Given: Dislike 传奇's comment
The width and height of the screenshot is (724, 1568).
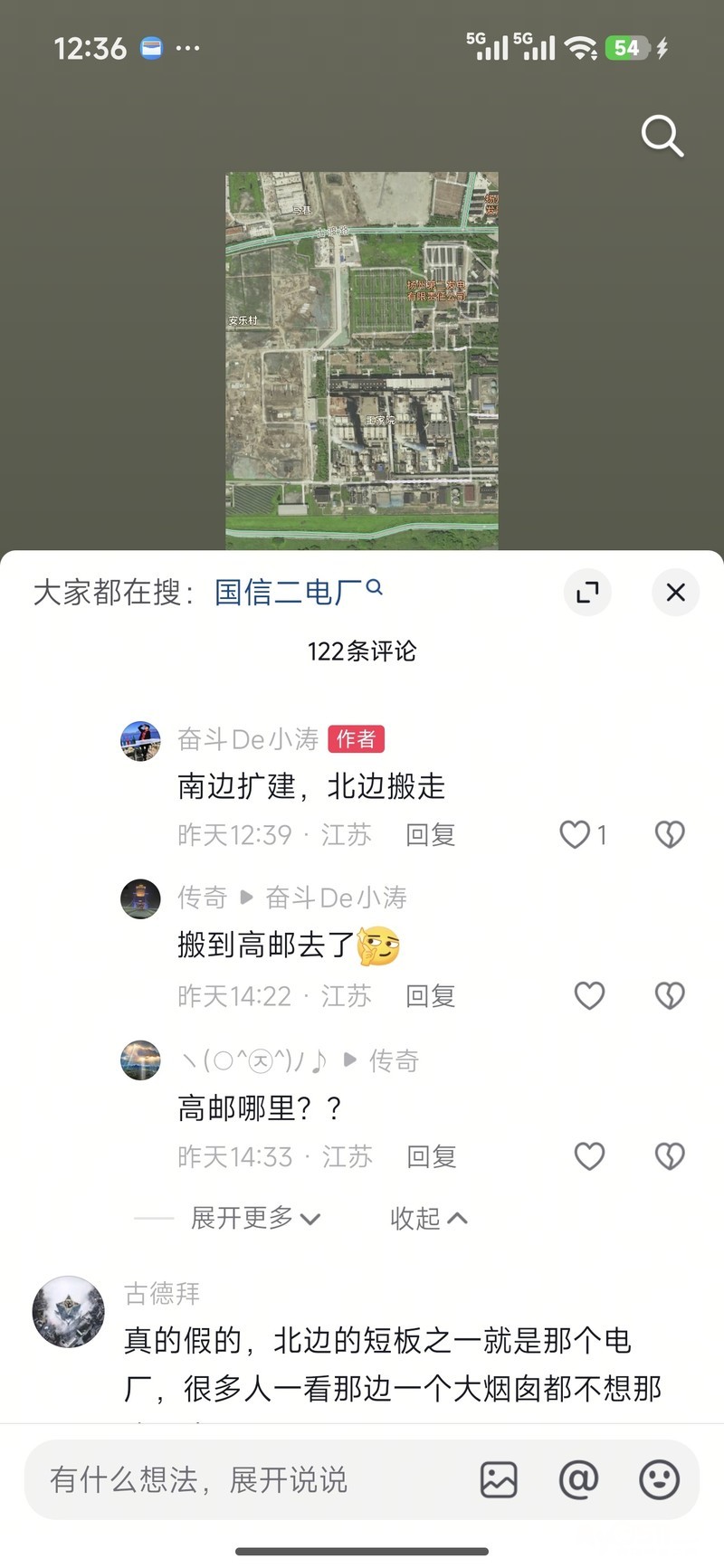Looking at the screenshot, I should (x=670, y=996).
